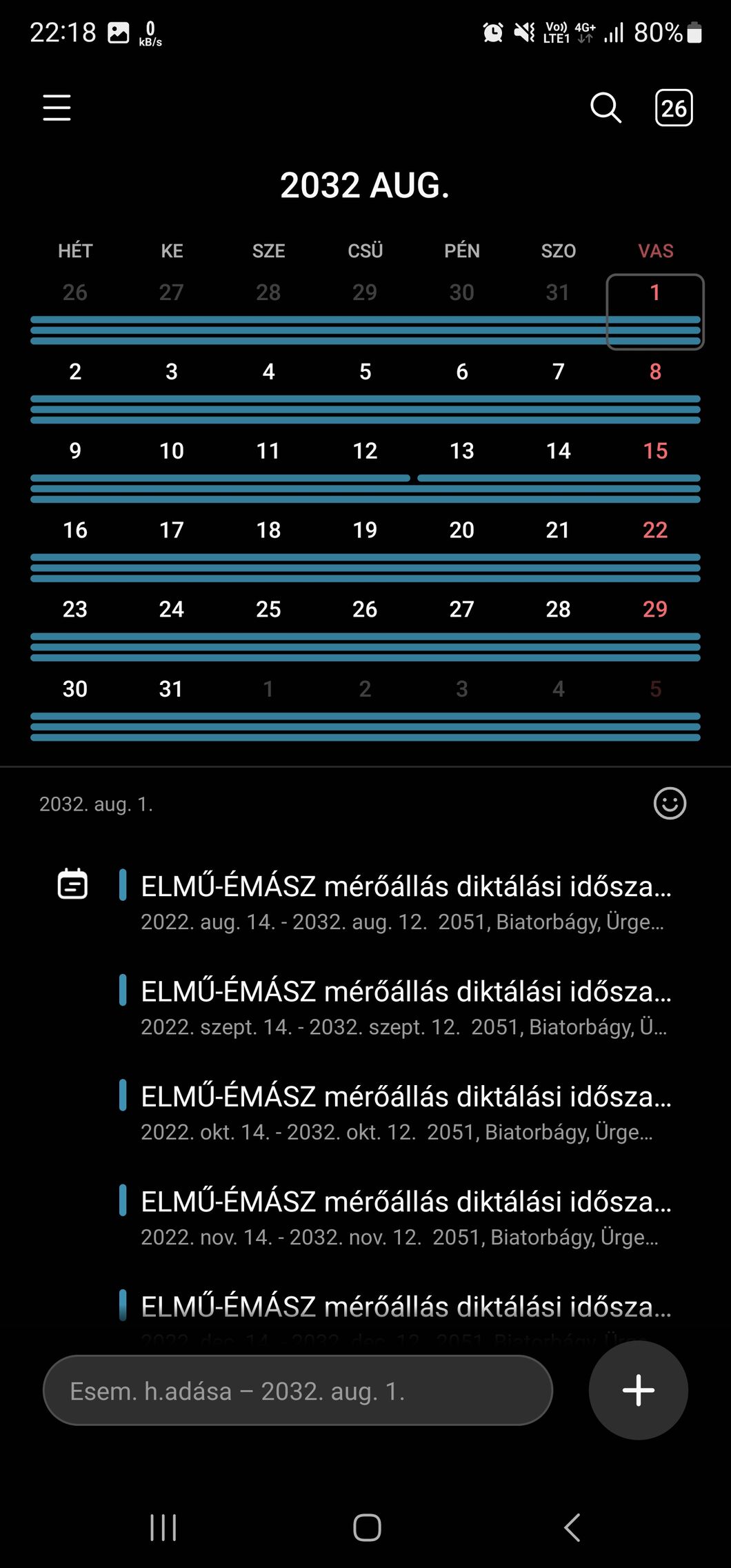Select August 15 in the calendar
This screenshot has height=1568, width=731.
pyautogui.click(x=655, y=451)
